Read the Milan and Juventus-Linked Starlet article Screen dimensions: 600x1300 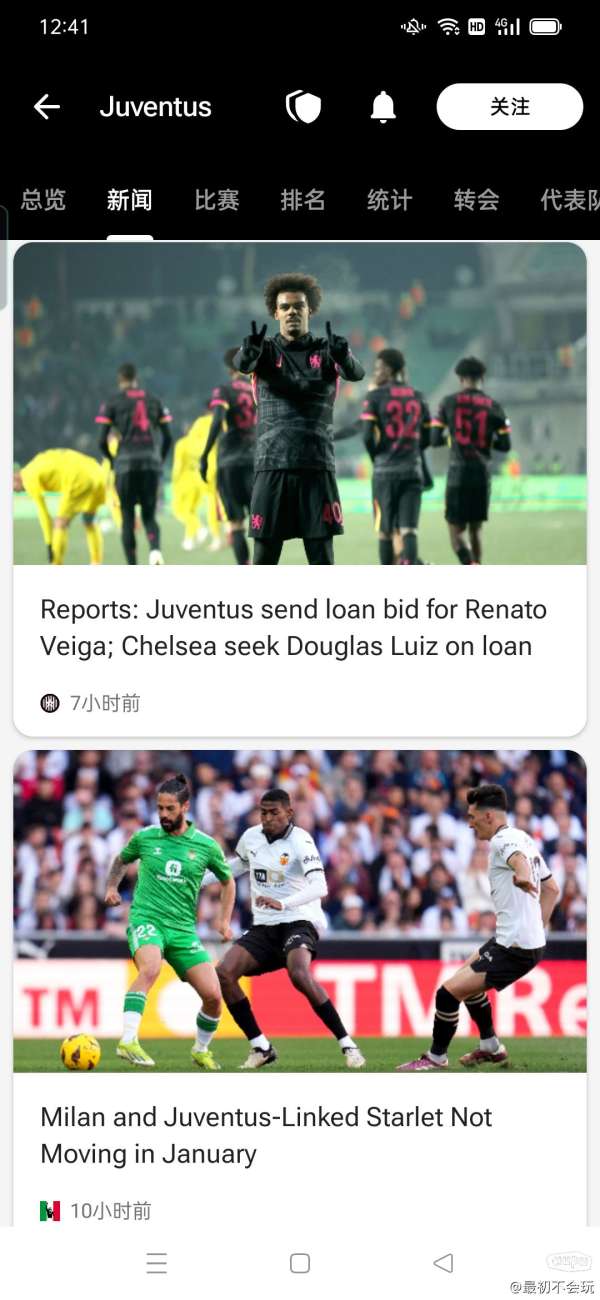click(x=300, y=988)
